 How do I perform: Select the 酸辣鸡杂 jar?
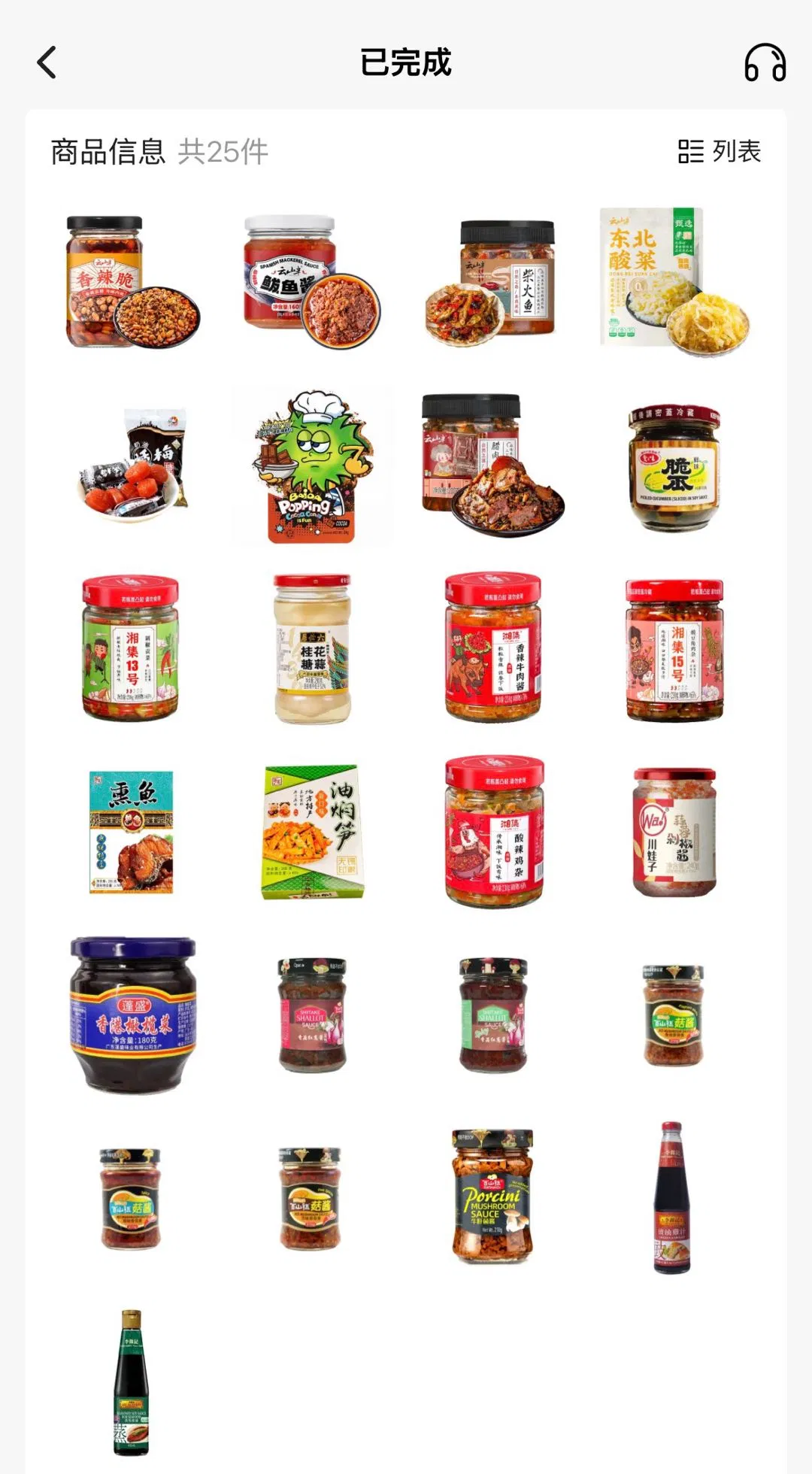click(x=493, y=832)
